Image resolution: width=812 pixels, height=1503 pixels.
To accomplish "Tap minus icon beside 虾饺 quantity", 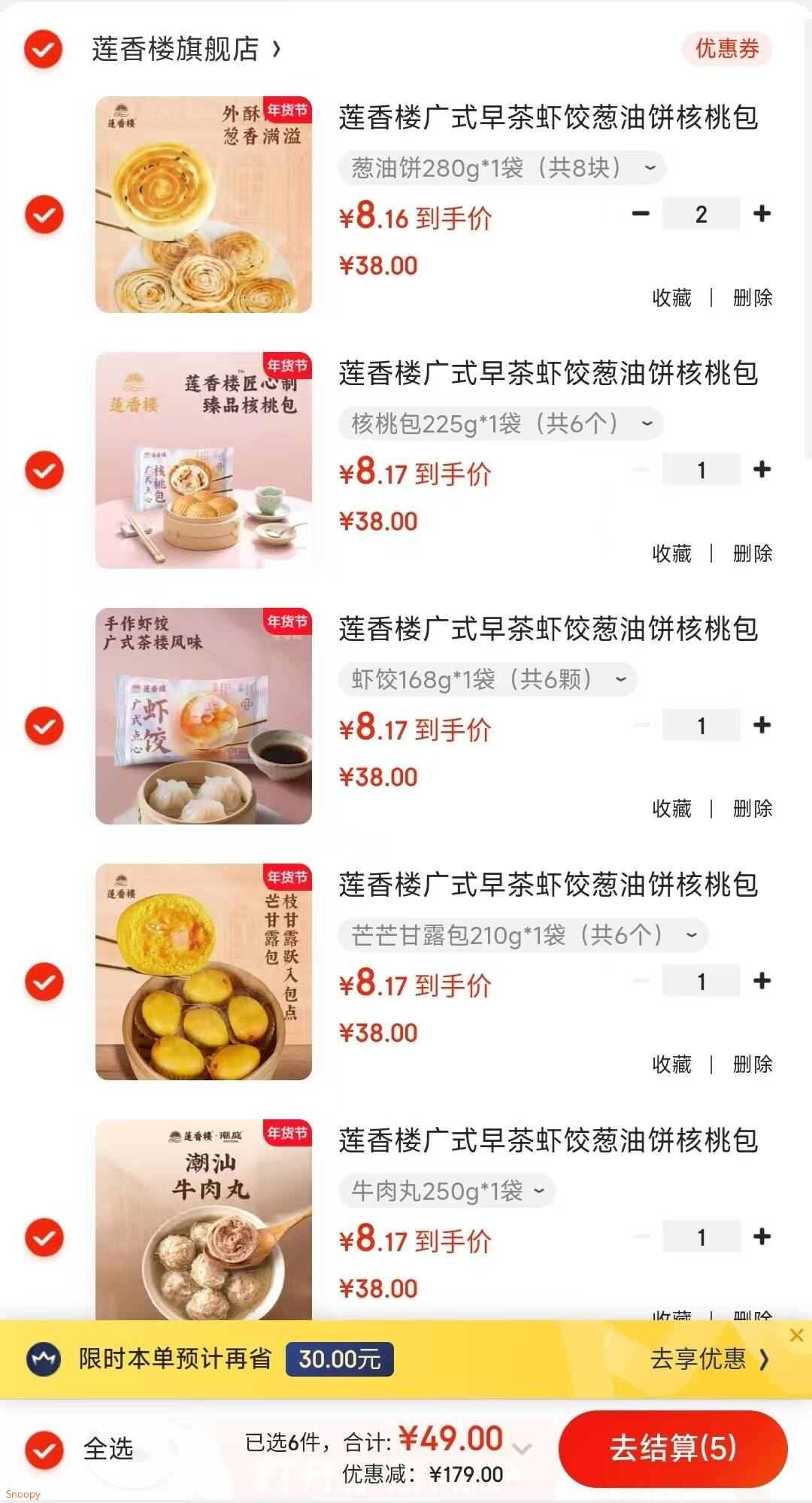I will (641, 726).
